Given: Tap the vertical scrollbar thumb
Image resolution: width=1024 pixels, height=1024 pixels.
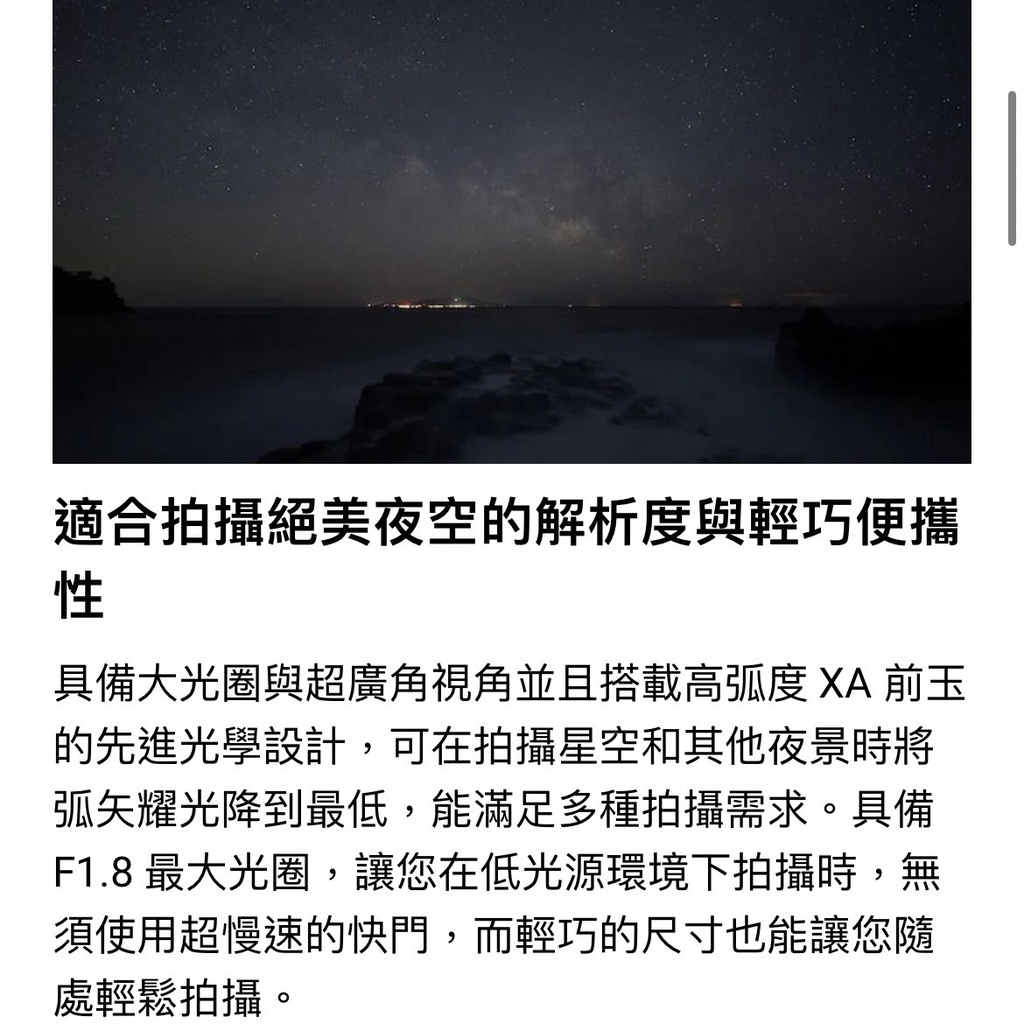Looking at the screenshot, I should pyautogui.click(x=1012, y=168).
